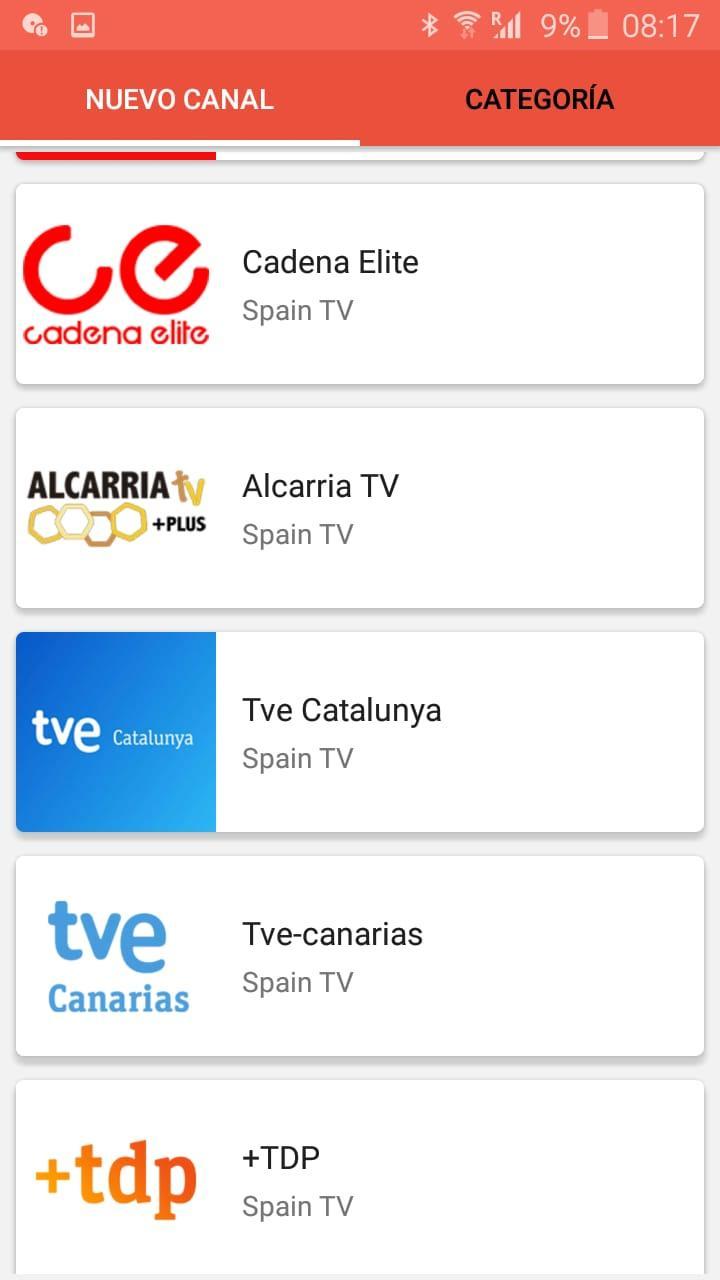
Task: Open Tve-canarias channel
Action: [360, 956]
